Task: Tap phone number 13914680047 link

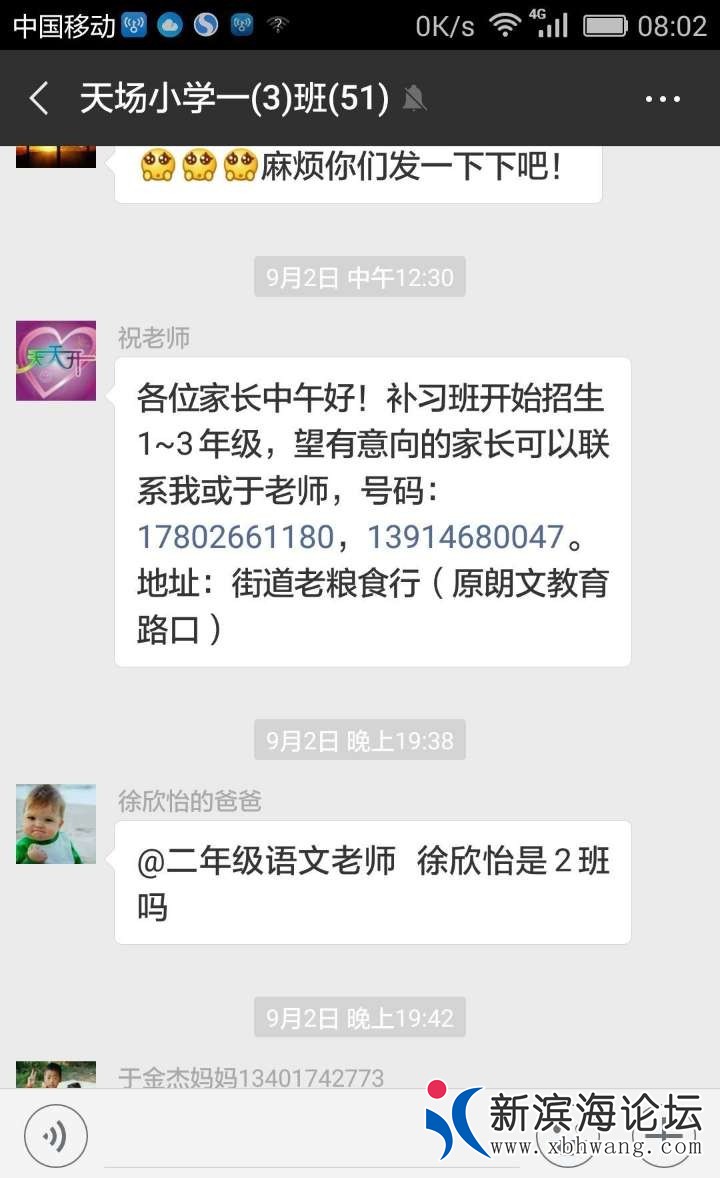Action: 466,537
